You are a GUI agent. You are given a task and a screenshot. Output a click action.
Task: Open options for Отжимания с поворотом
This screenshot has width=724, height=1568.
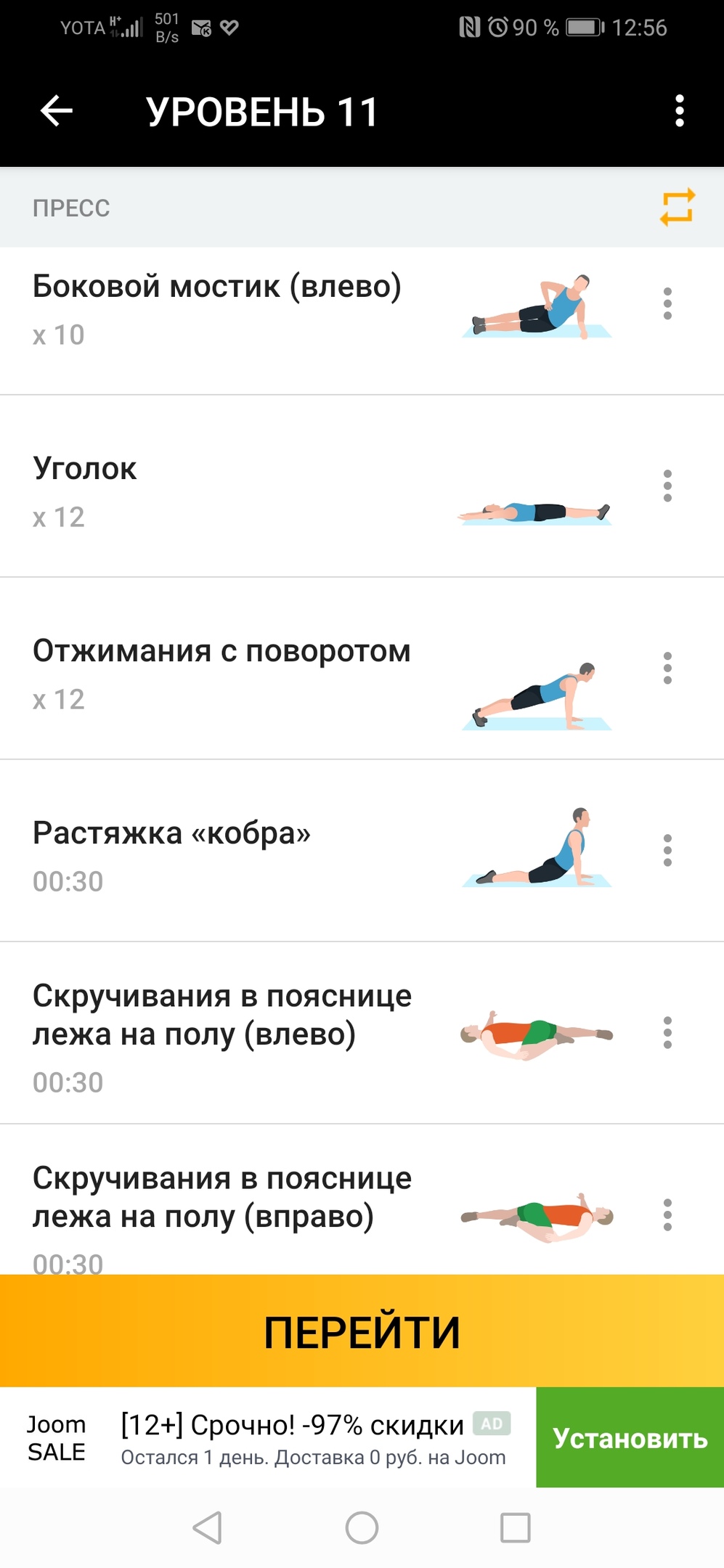667,668
